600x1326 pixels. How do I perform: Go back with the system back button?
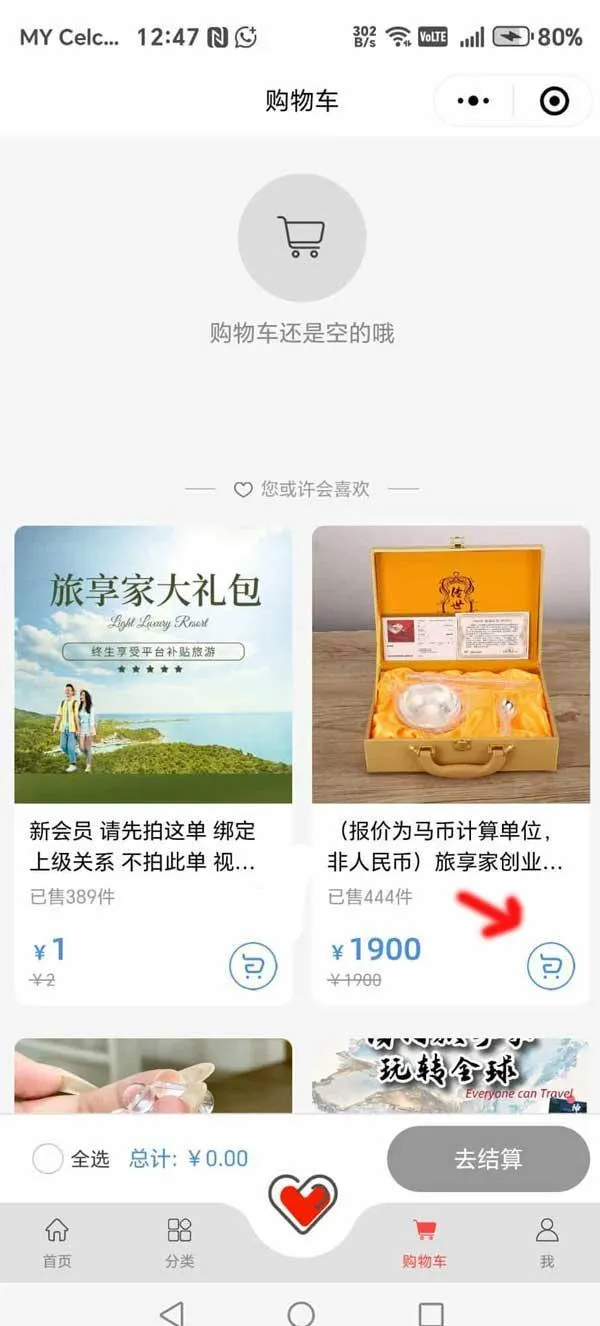coord(172,1312)
